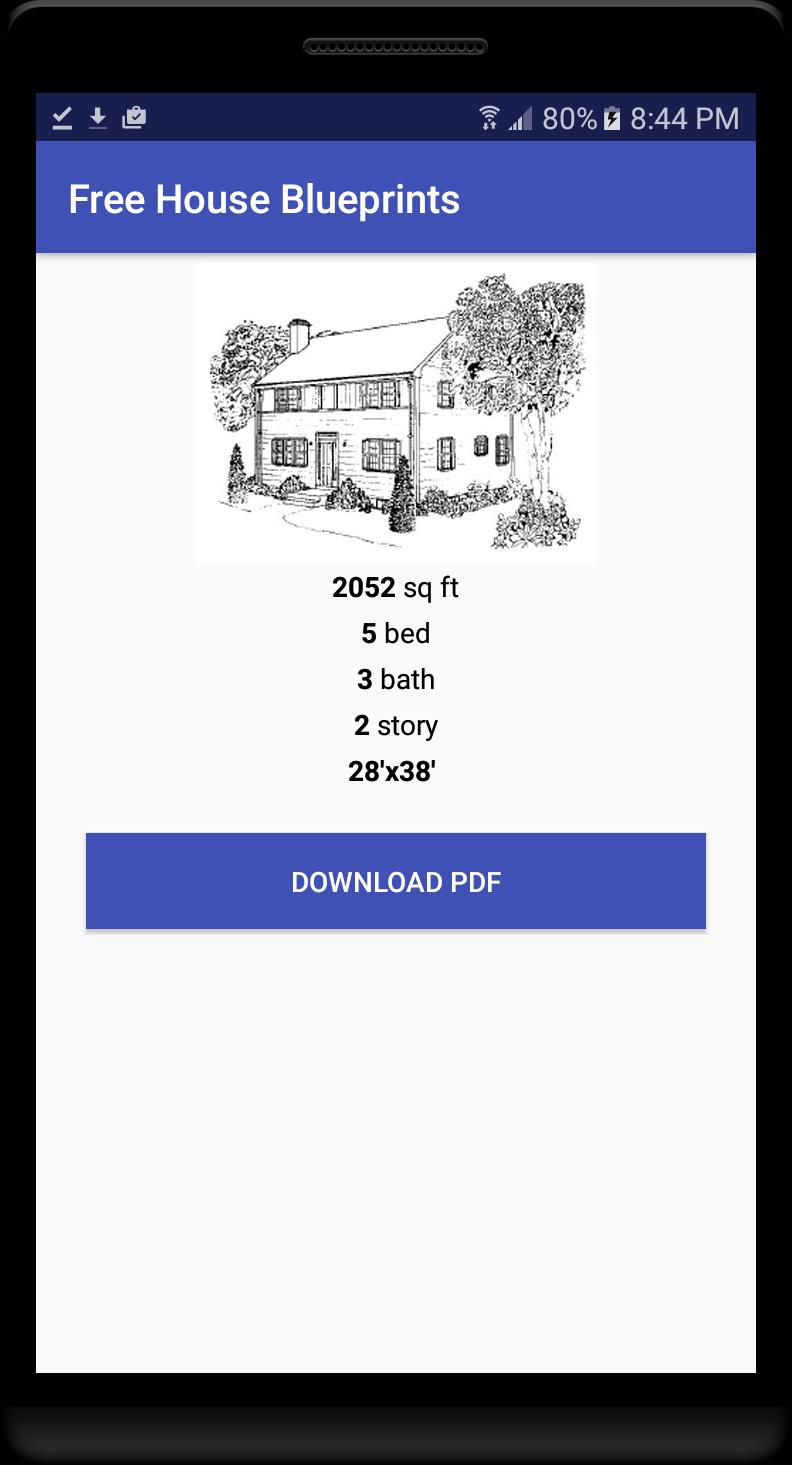The height and width of the screenshot is (1465, 792).
Task: Tap the download arrow icon in status bar
Action: point(97,117)
